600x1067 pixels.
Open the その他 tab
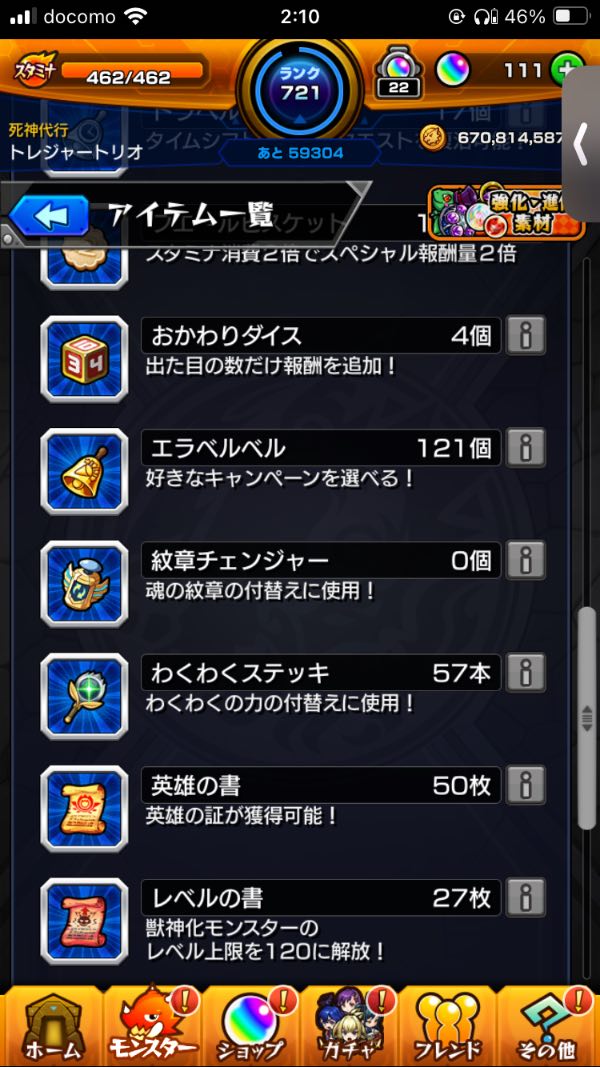548,1025
